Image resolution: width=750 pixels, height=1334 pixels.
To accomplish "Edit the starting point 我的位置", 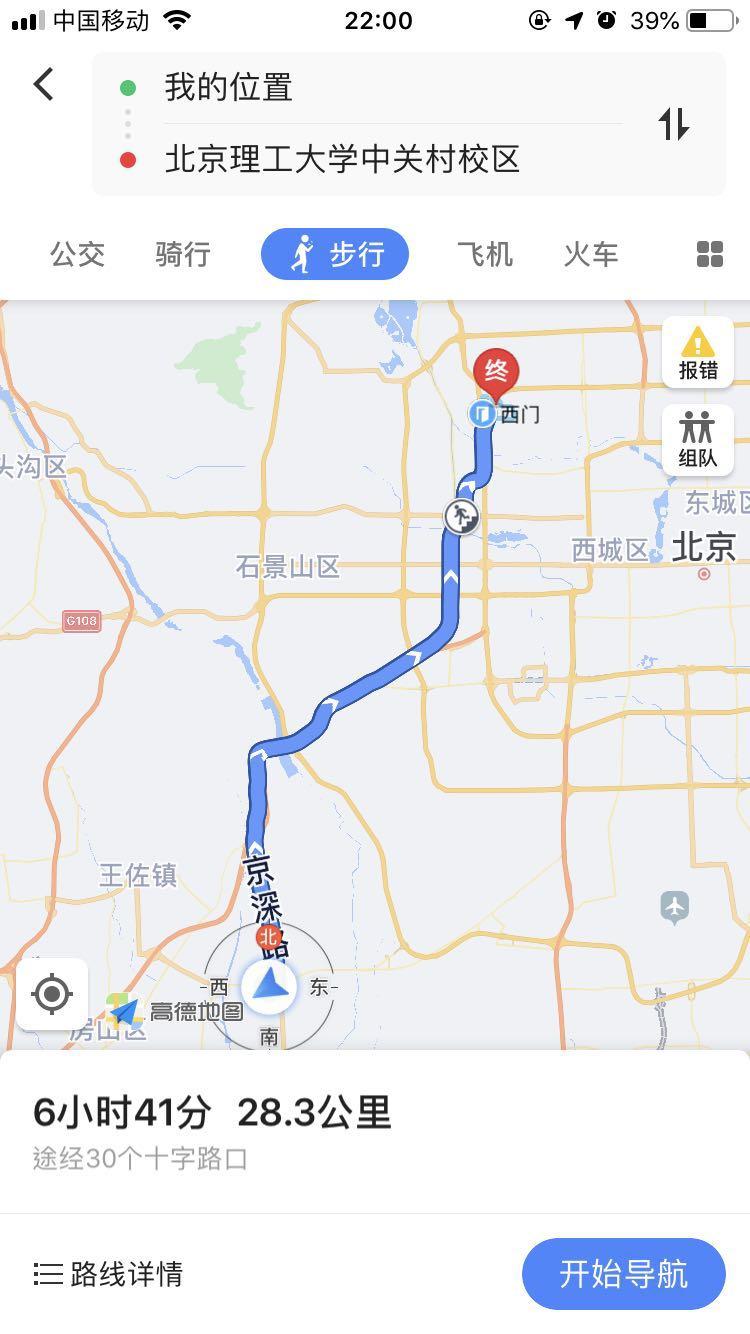I will tap(228, 88).
